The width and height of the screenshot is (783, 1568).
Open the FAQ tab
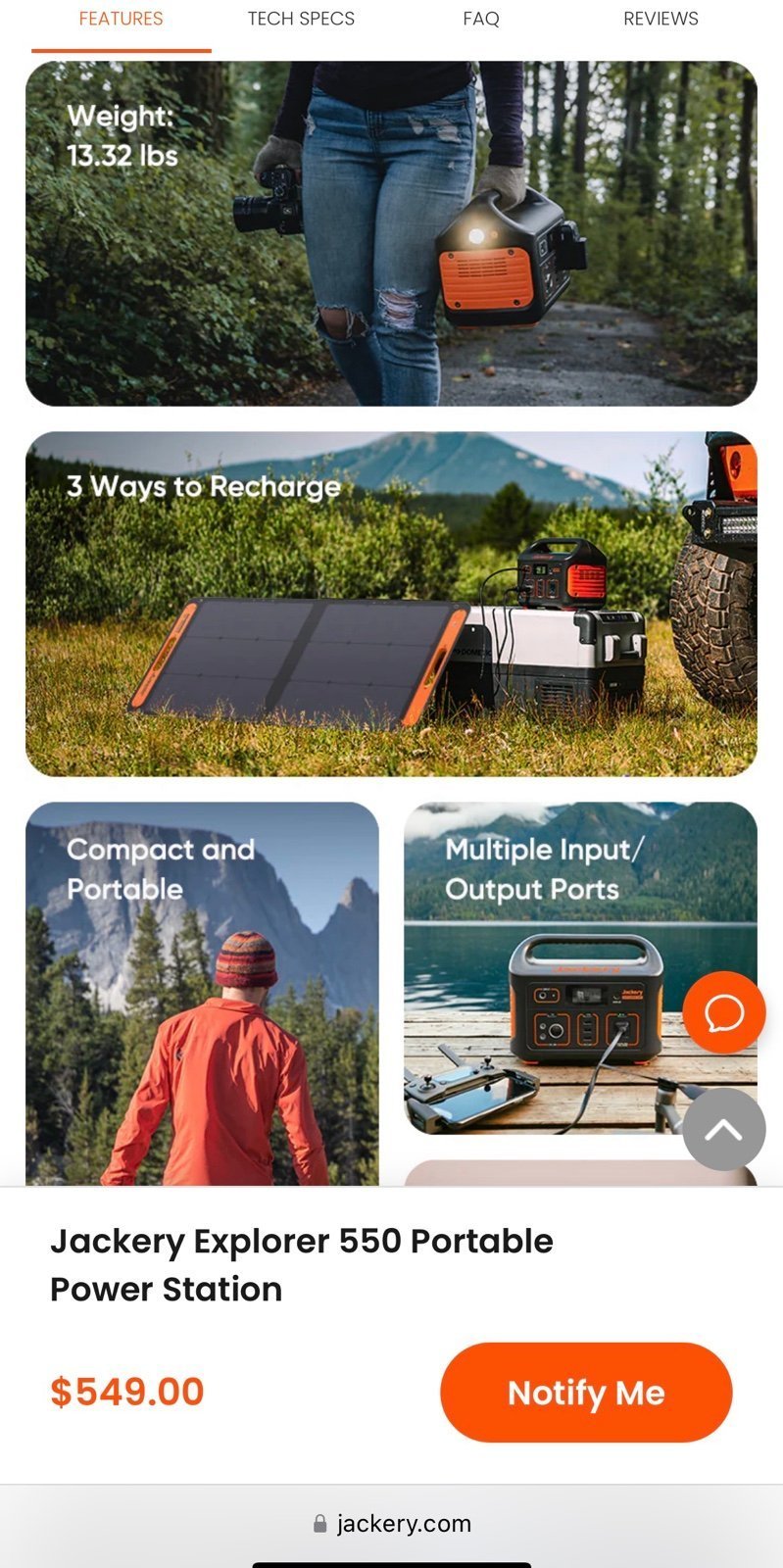tap(481, 19)
